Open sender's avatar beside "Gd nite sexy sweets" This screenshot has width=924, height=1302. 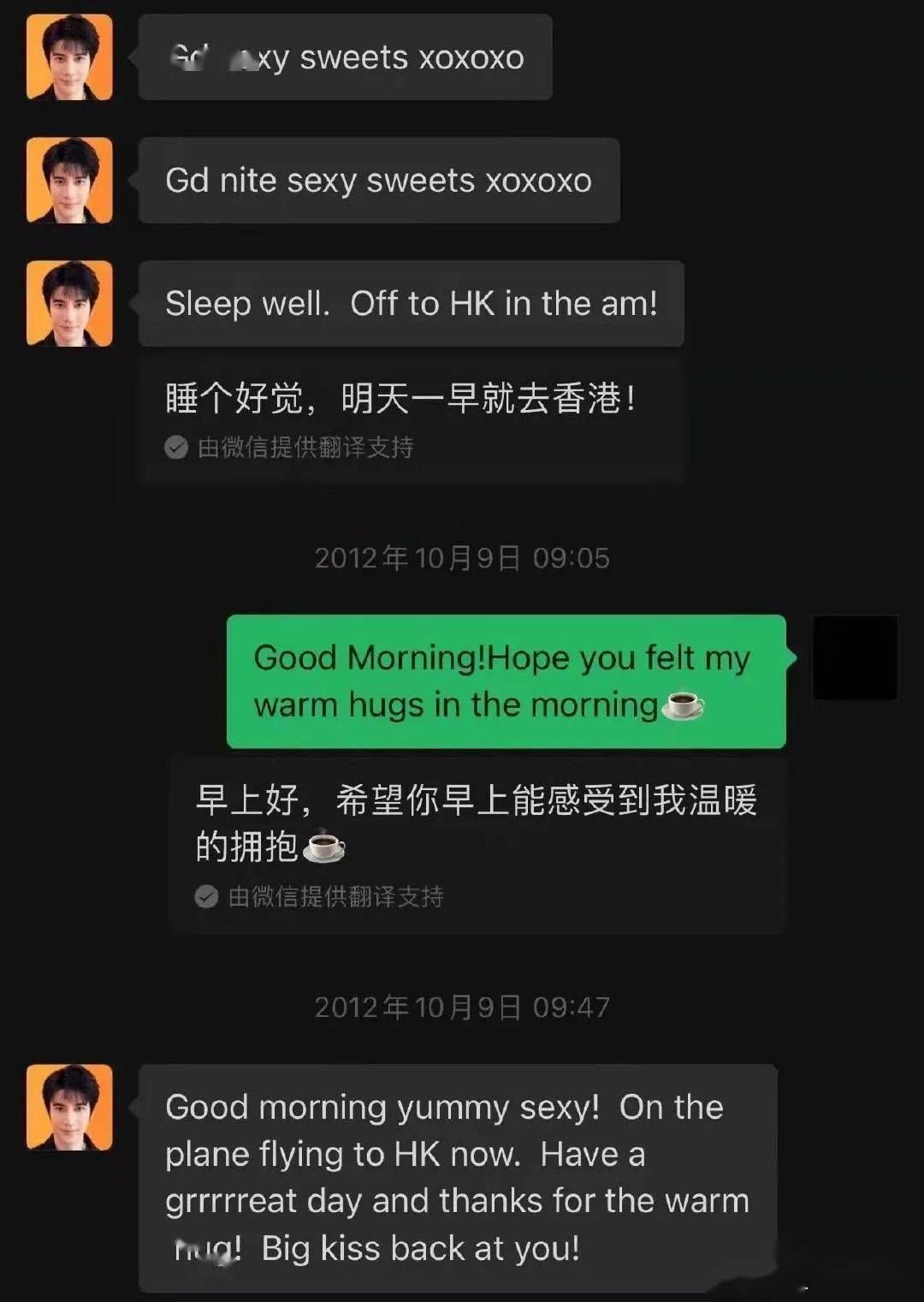[x=69, y=181]
